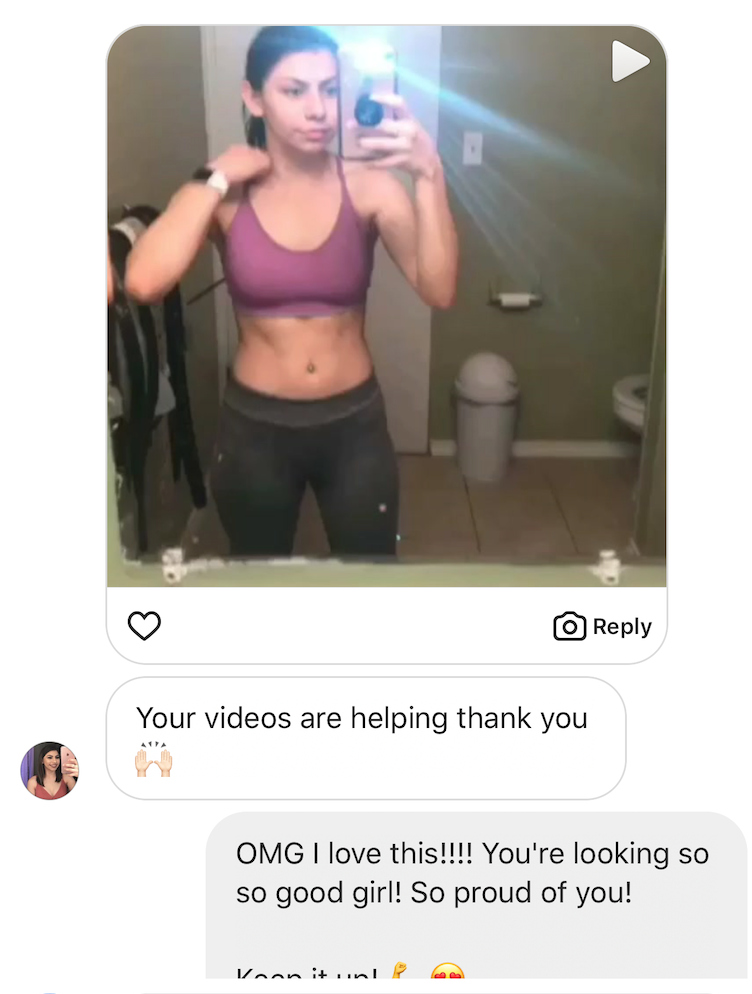Like the shared video with the heart

145,626
